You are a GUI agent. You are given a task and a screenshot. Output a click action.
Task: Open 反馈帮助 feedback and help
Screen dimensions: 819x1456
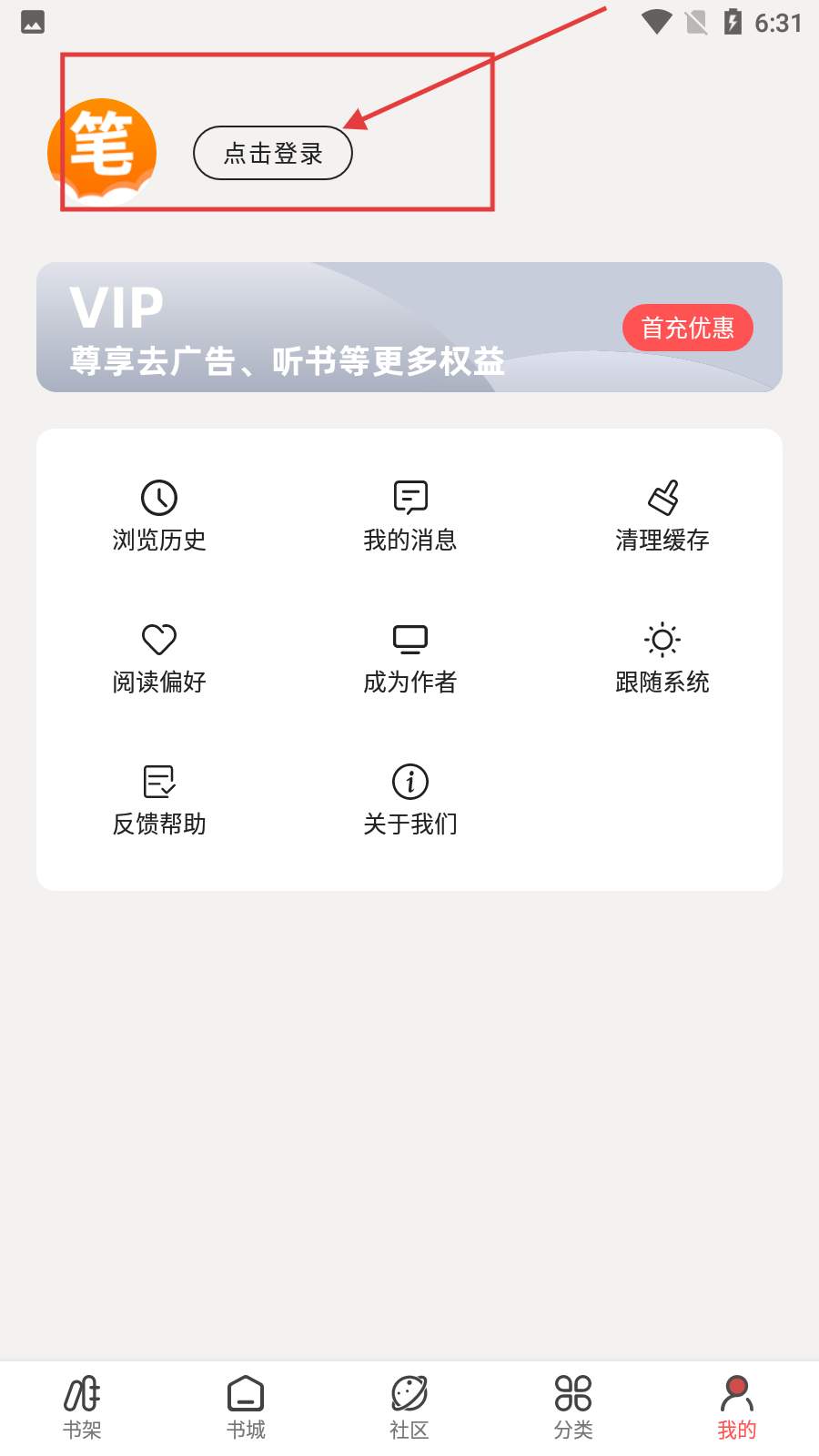coord(159,800)
